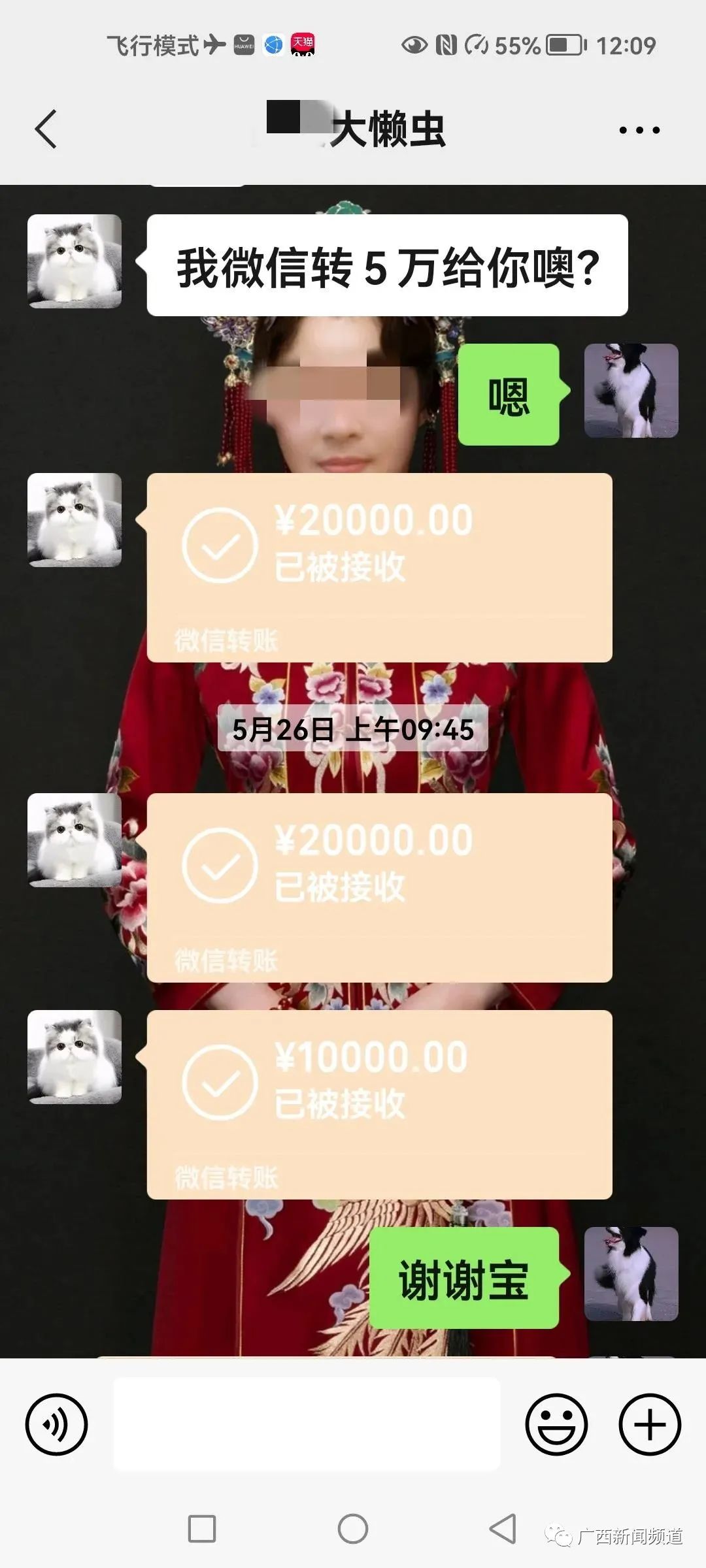The image size is (706, 1568).
Task: Tap the system home button
Action: [x=353, y=1529]
